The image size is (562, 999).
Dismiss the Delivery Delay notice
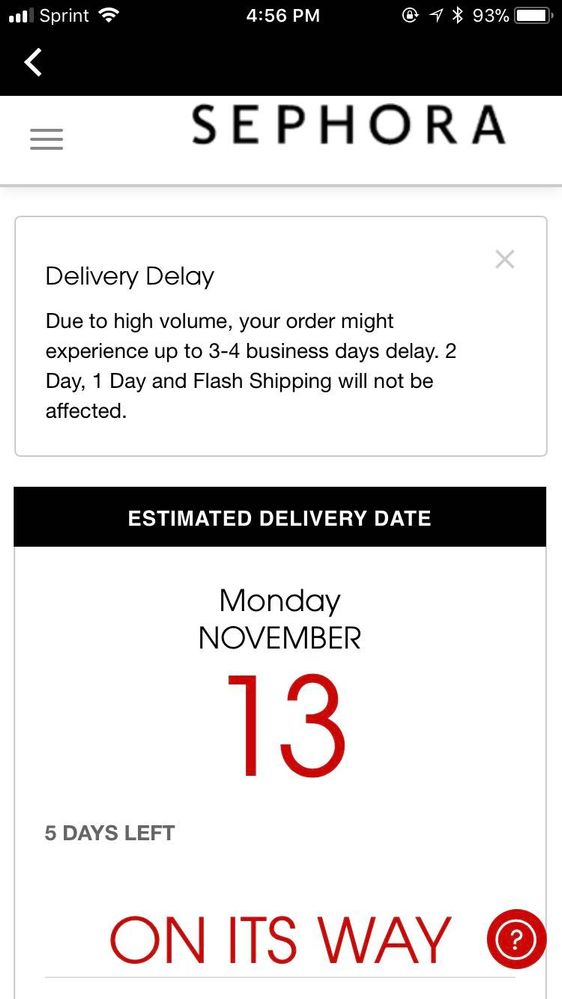(x=505, y=259)
